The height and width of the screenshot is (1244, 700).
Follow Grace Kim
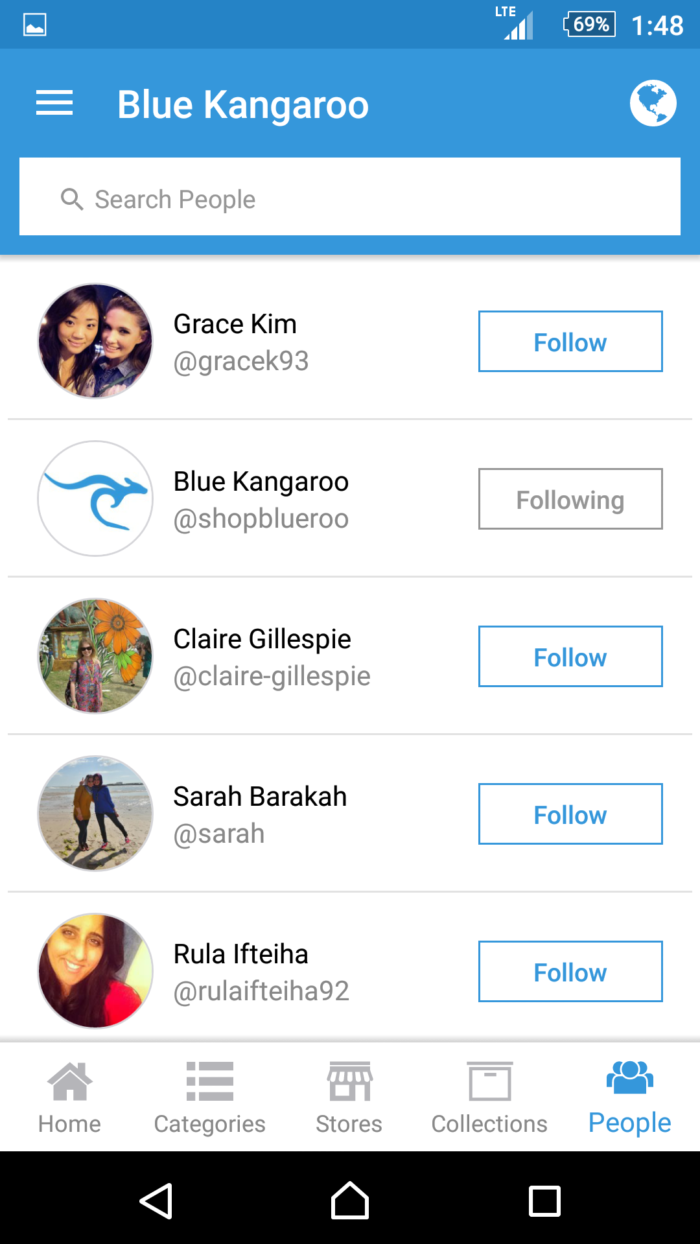(x=570, y=342)
